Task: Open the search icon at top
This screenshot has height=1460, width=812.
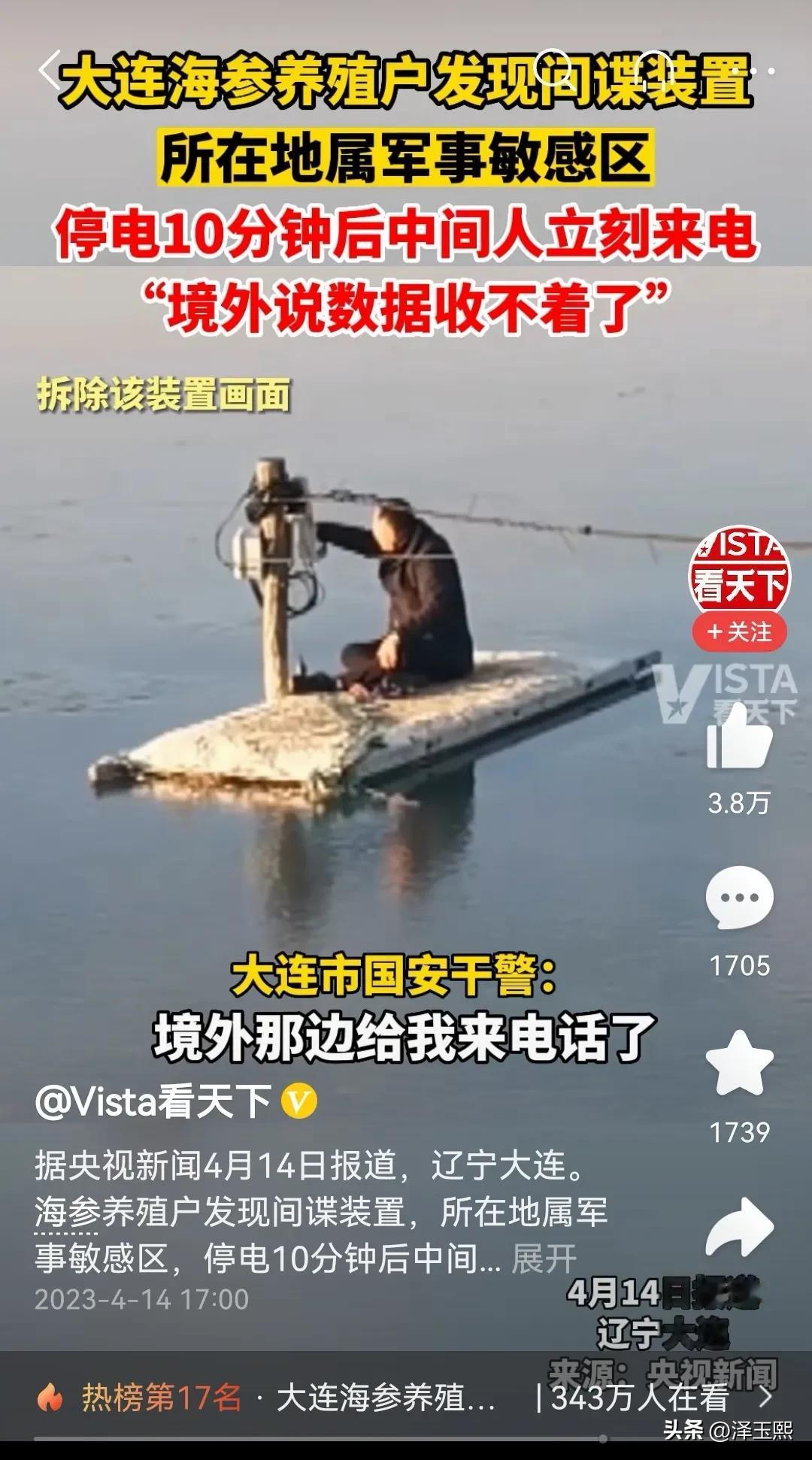Action: (x=554, y=70)
